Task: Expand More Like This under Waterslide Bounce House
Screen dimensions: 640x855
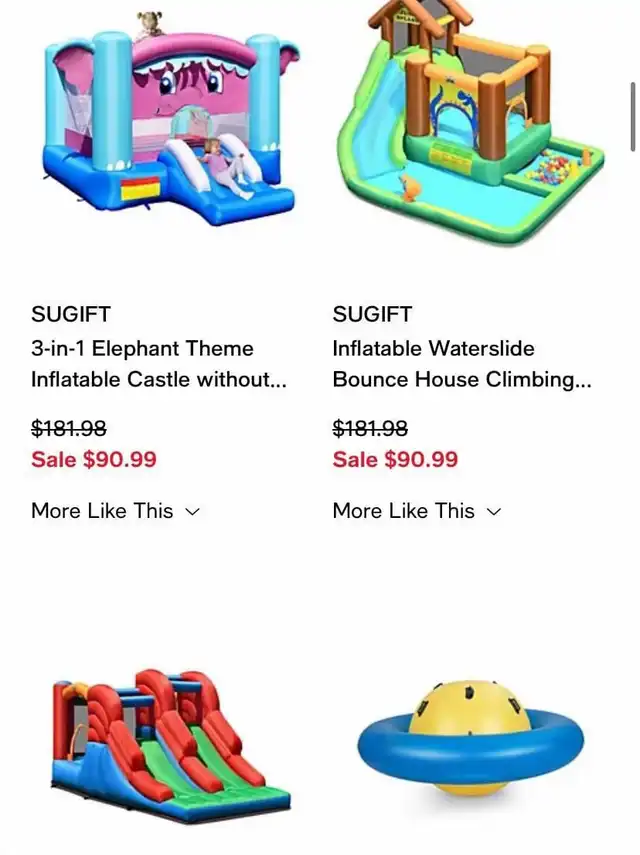Action: pos(416,511)
